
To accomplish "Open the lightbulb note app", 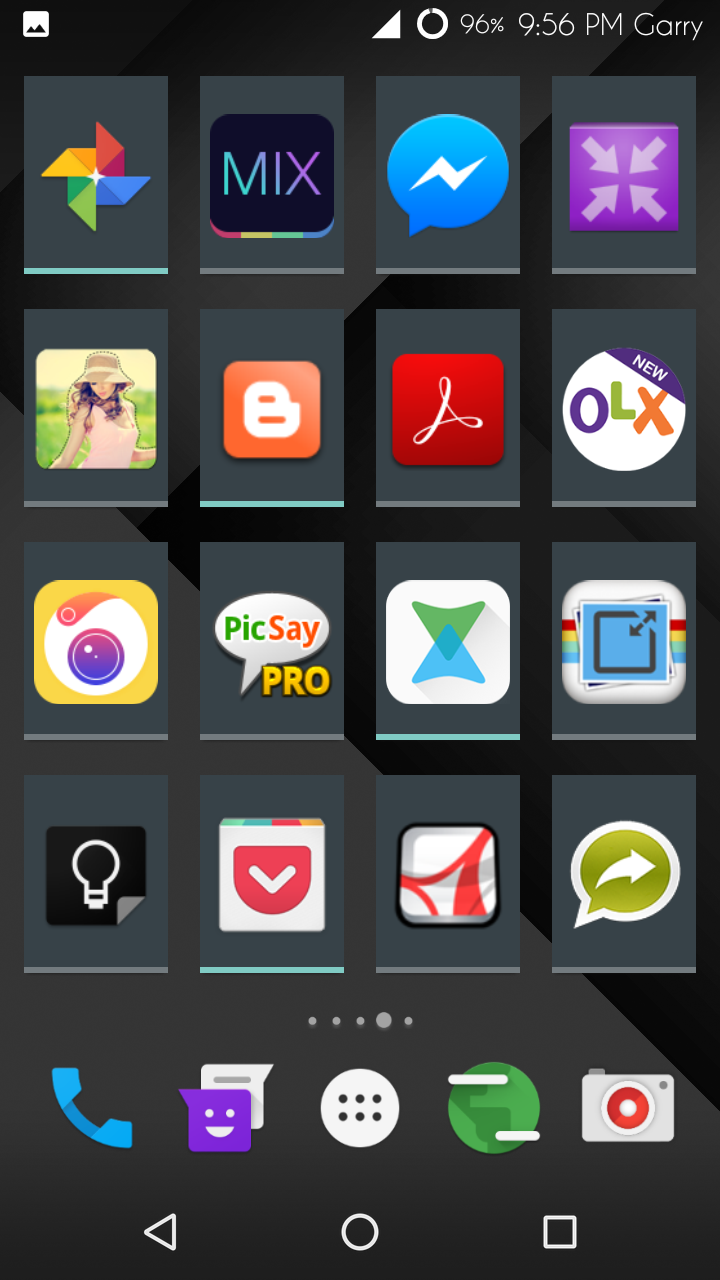I will pos(96,875).
